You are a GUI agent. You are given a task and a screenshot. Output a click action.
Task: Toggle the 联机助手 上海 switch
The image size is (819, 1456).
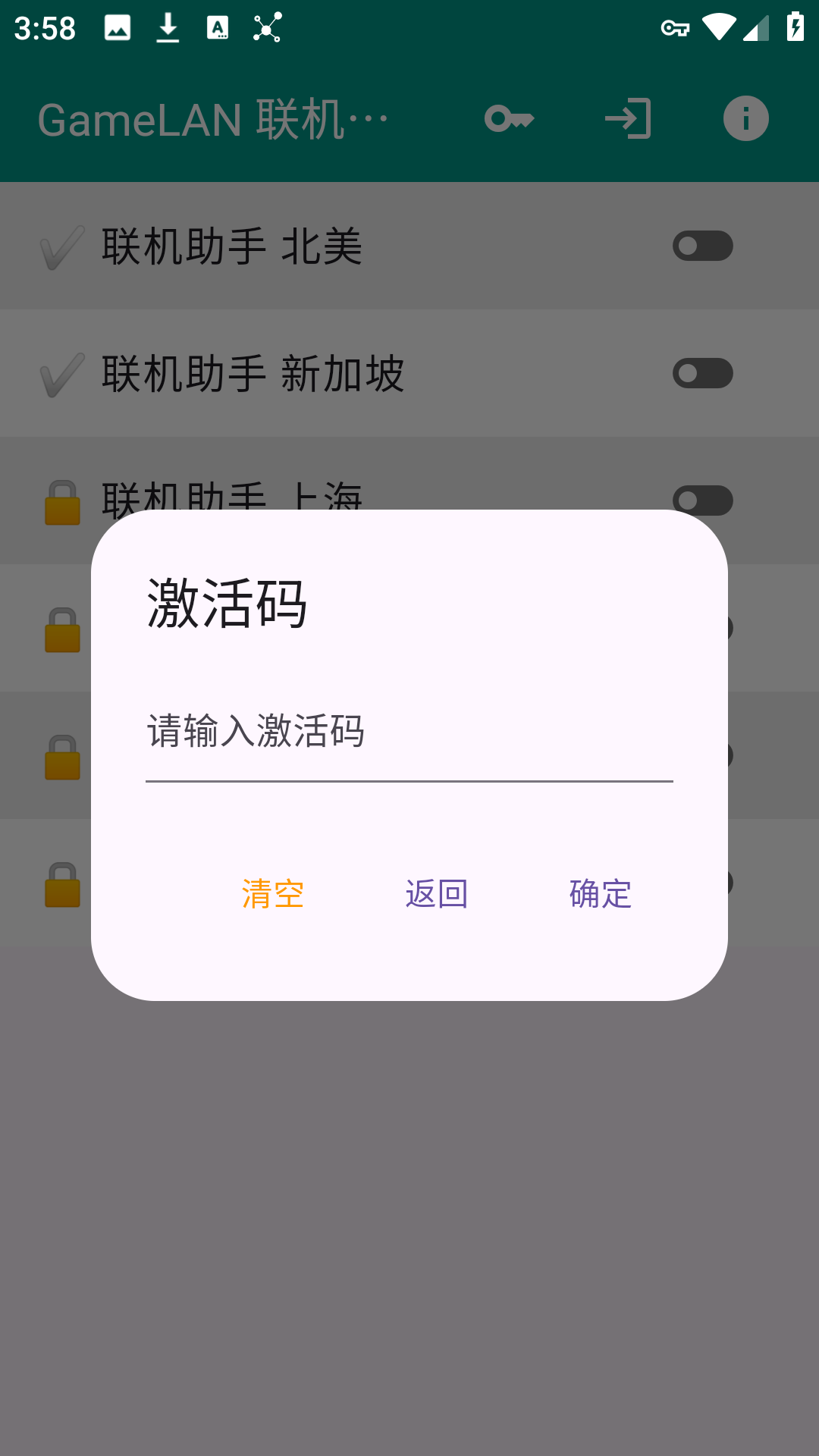pos(702,500)
